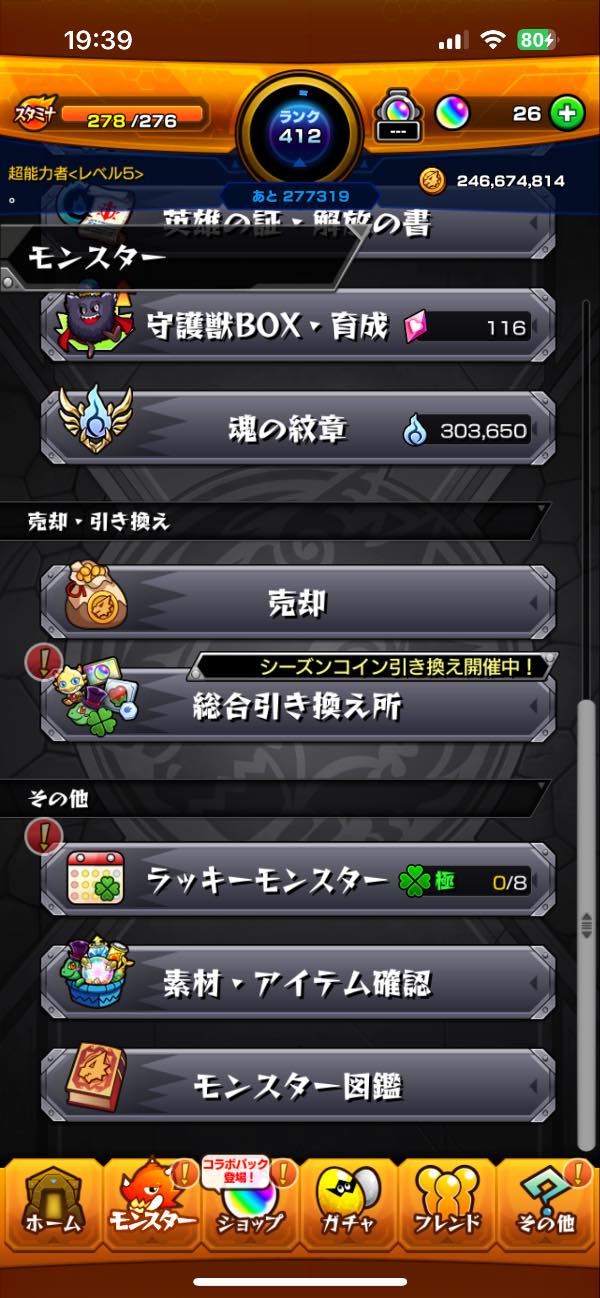Tap the green plus to add orbs
This screenshot has width=600, height=1298.
tap(567, 114)
